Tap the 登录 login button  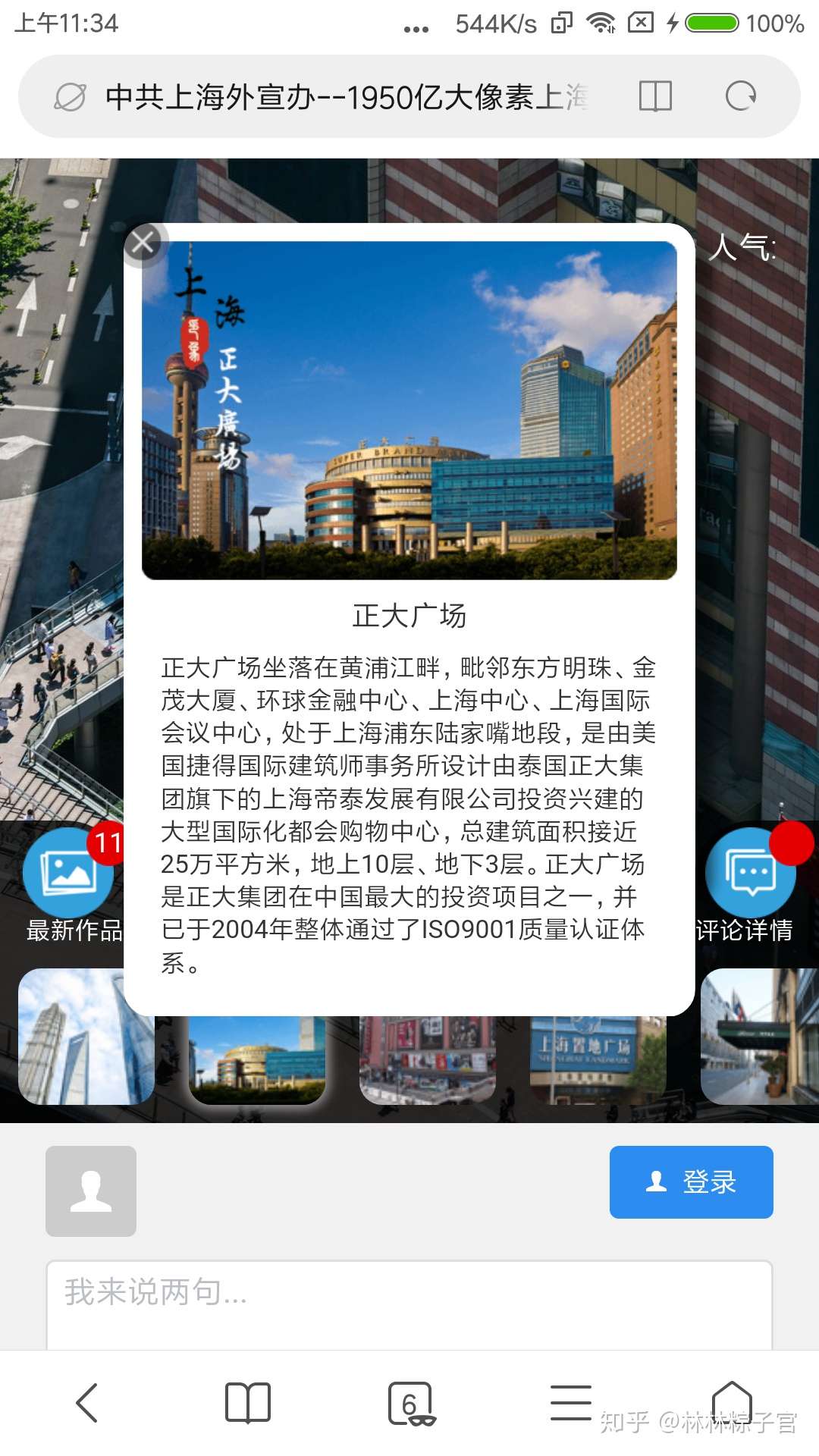[x=691, y=1181]
